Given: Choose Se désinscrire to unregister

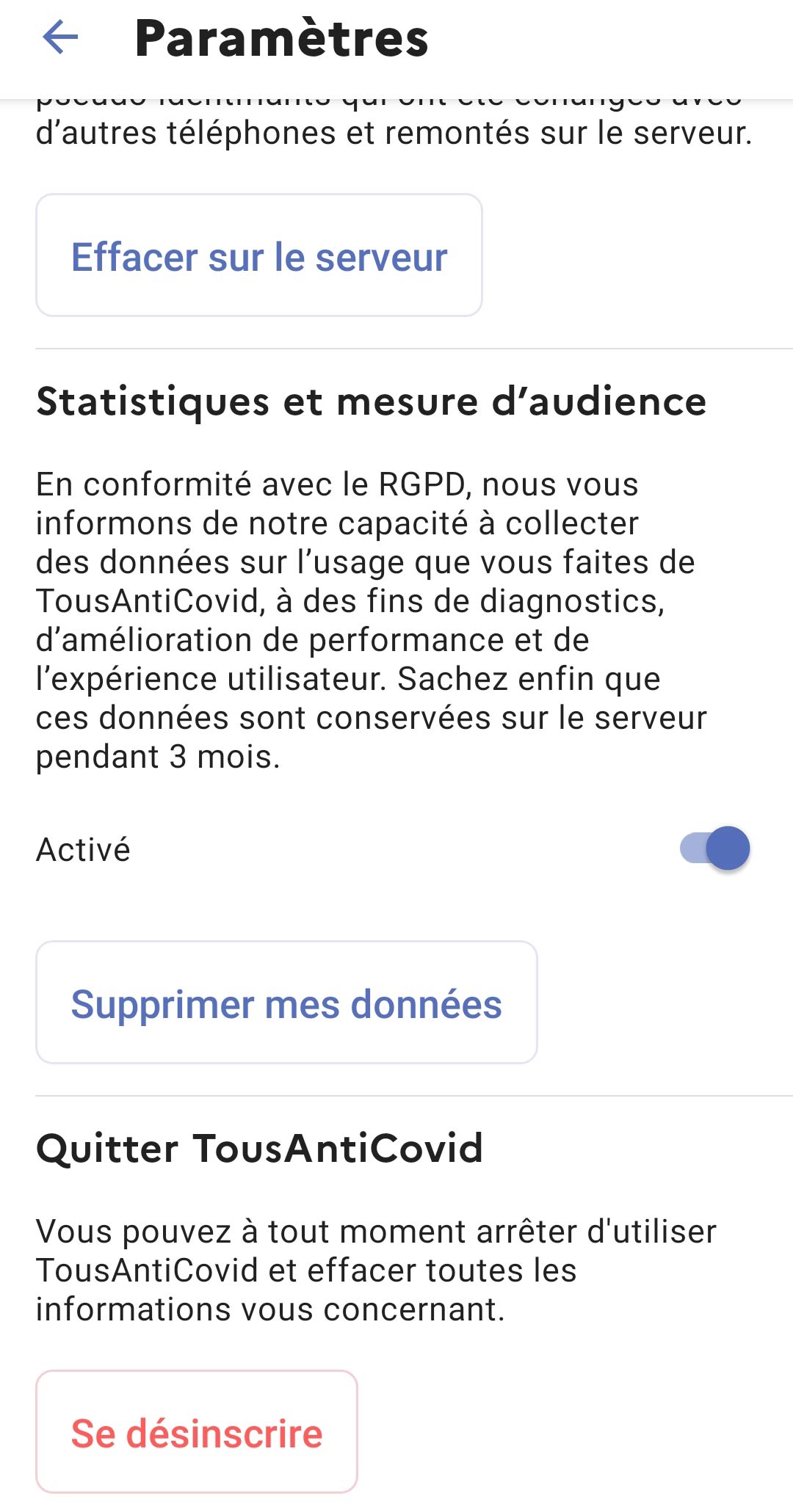Looking at the screenshot, I should [x=197, y=1433].
